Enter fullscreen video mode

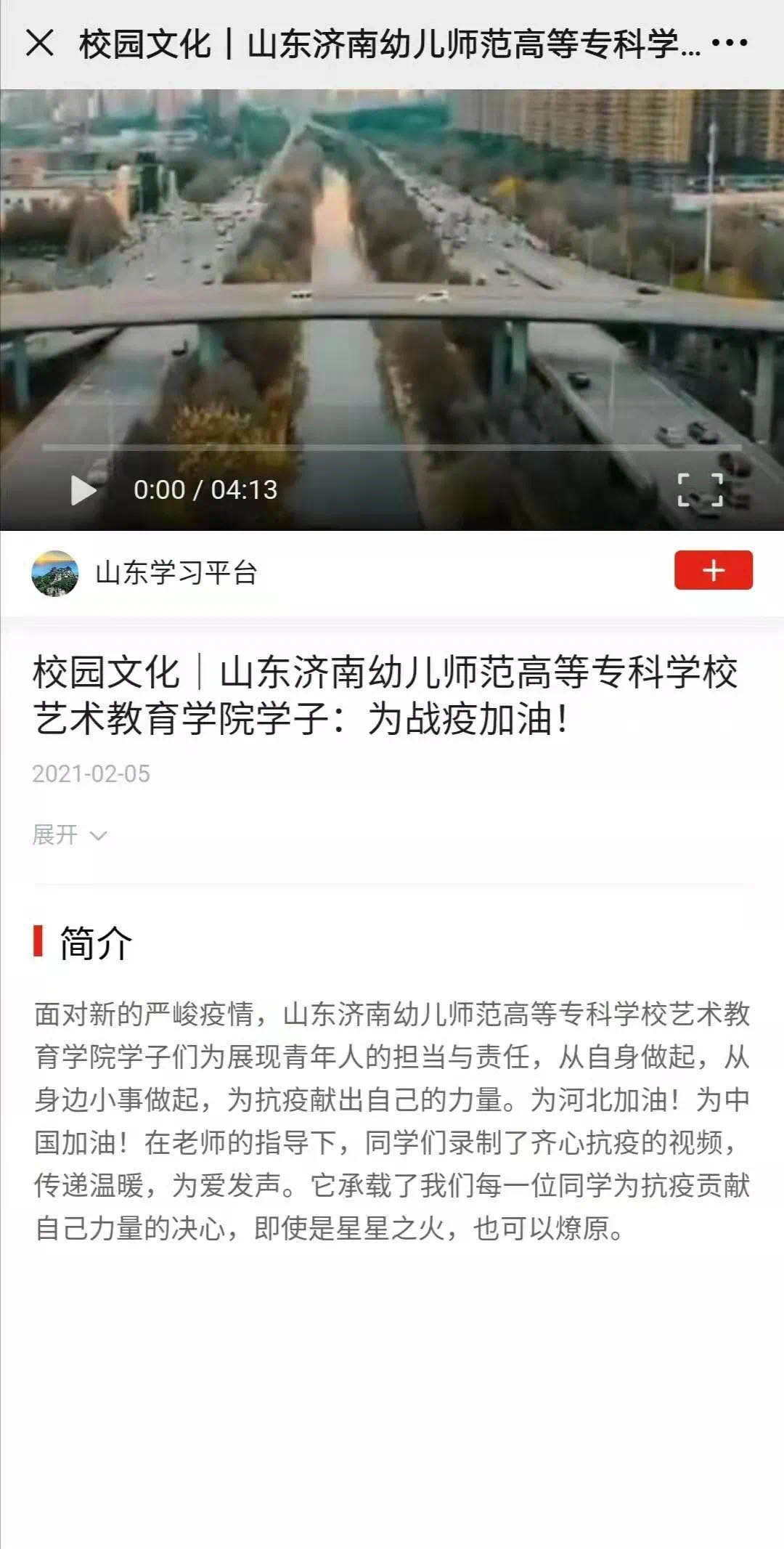pos(700,489)
